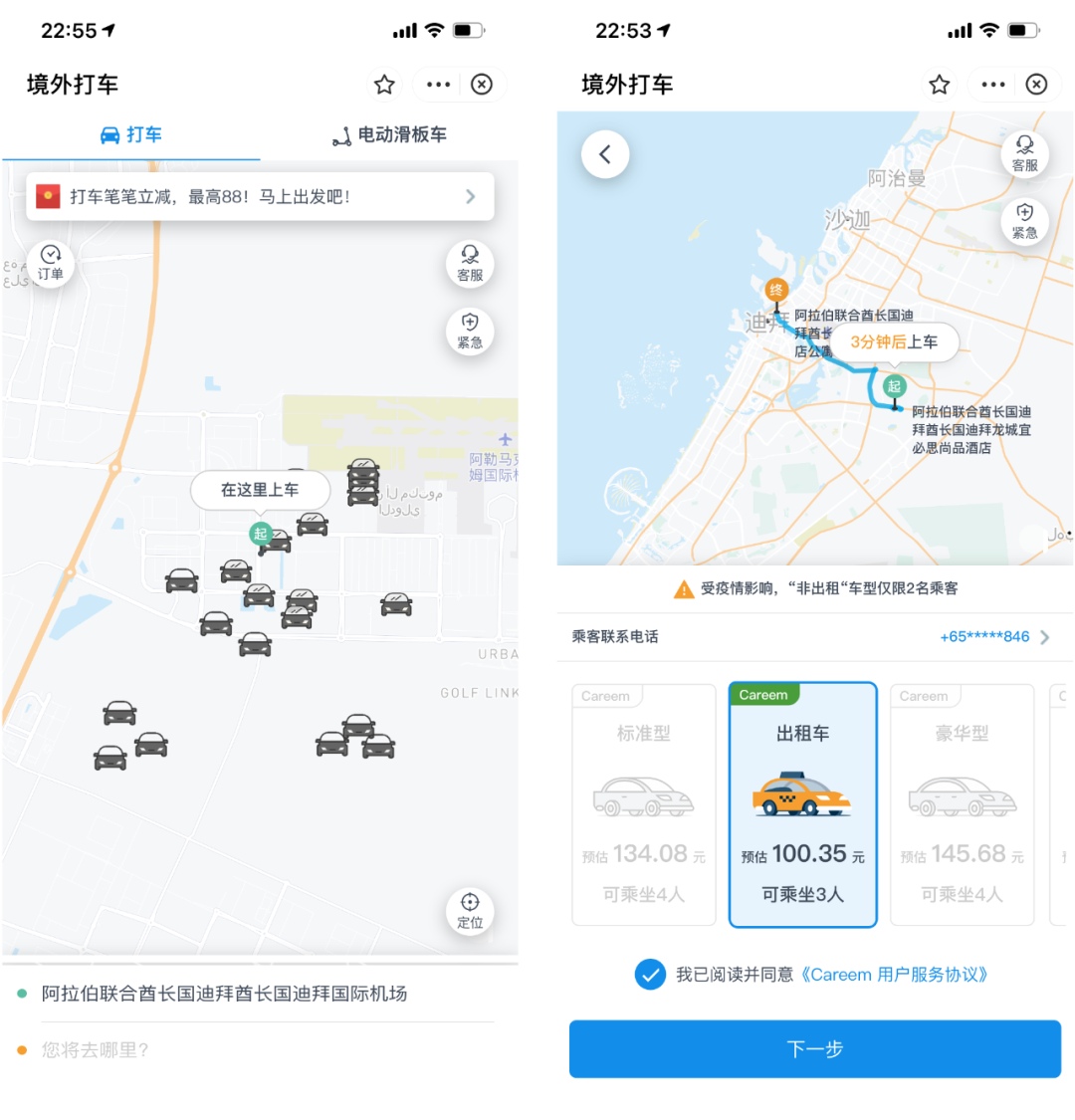Open the 打车笔笔立减 promo banner

click(260, 196)
